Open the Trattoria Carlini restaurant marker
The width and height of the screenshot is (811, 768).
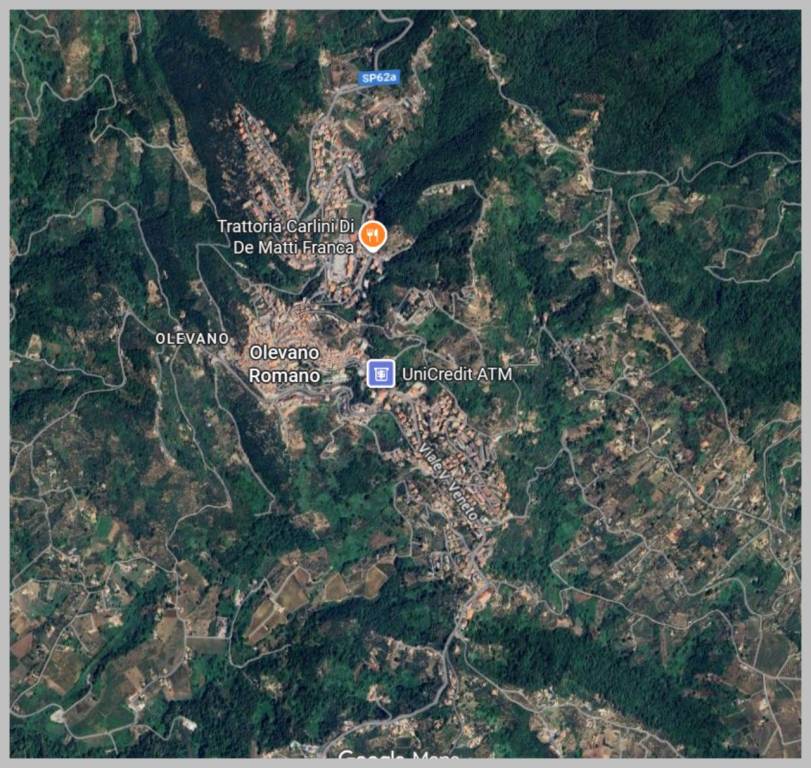point(374,235)
